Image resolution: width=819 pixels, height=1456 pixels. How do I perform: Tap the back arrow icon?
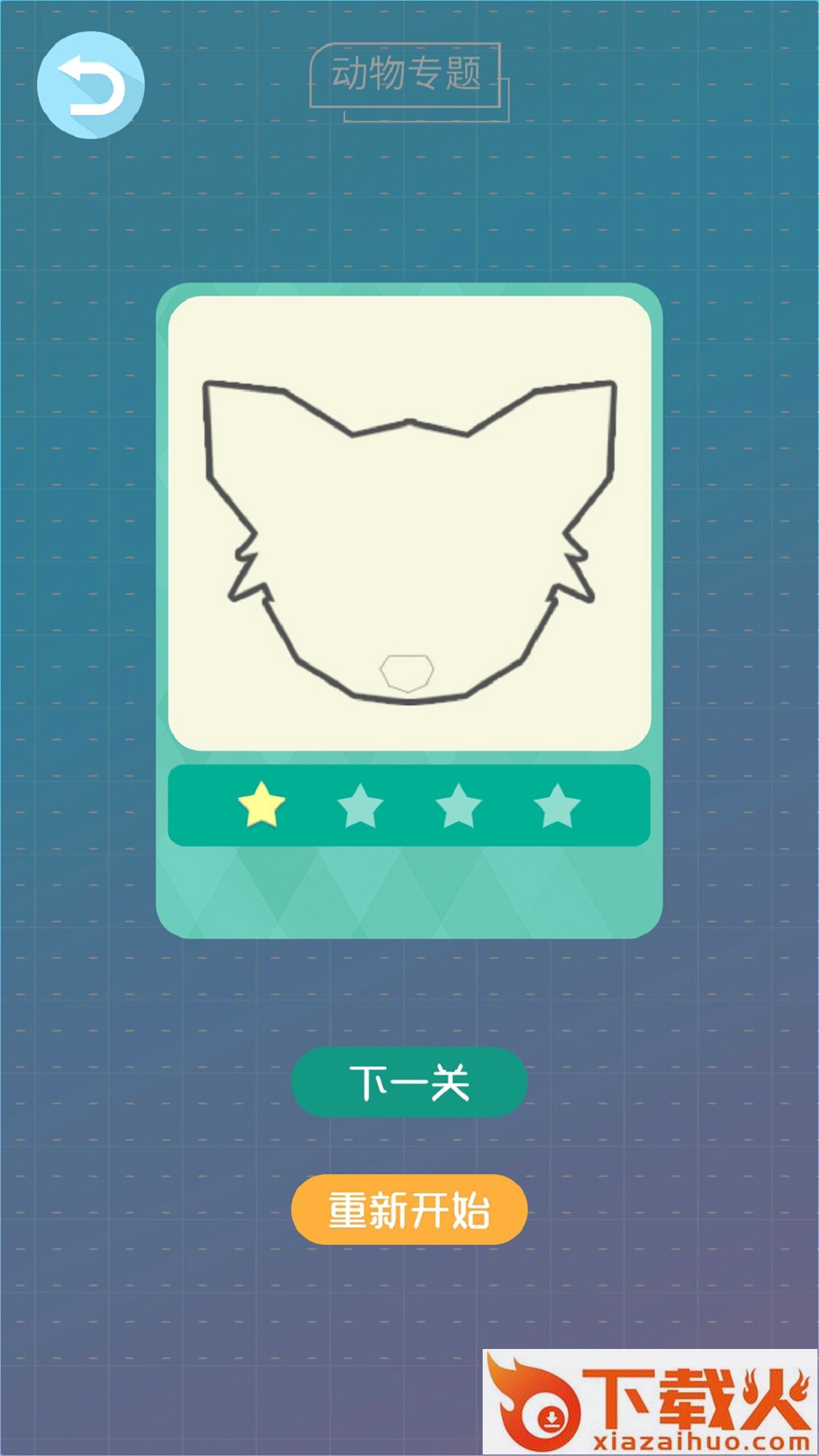pyautogui.click(x=91, y=85)
